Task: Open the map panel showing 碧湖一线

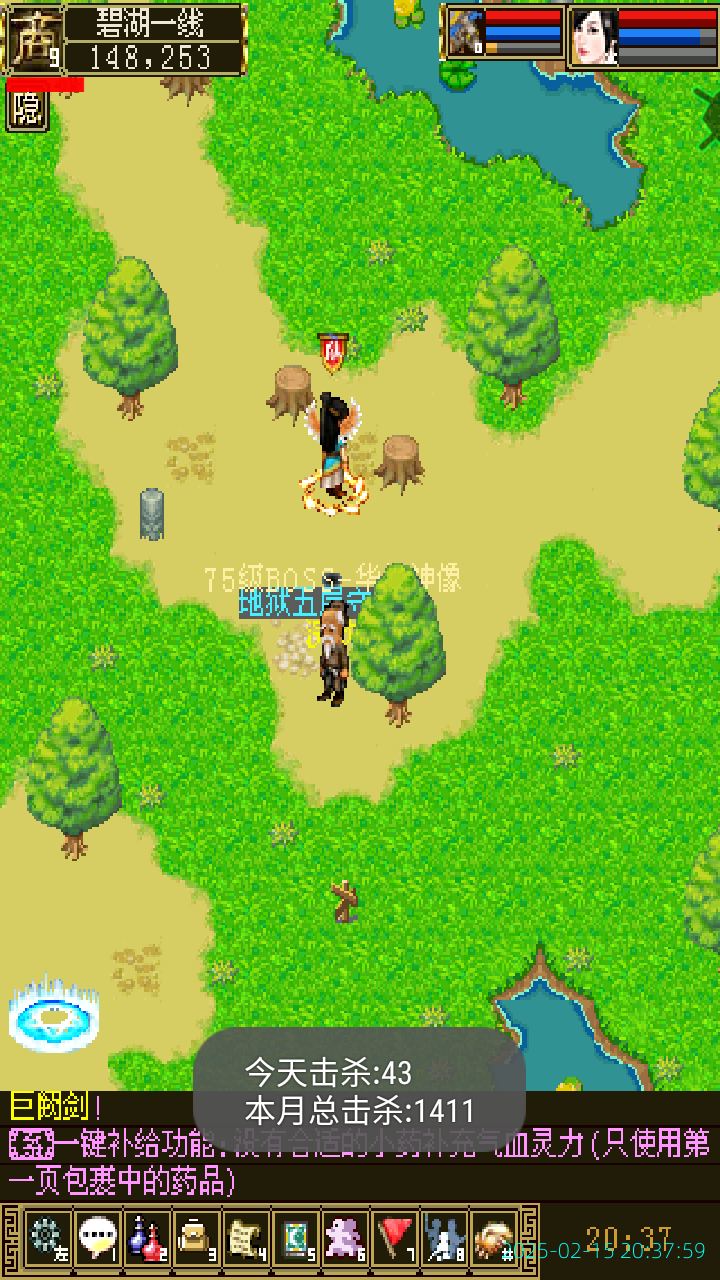Action: pyautogui.click(x=155, y=40)
